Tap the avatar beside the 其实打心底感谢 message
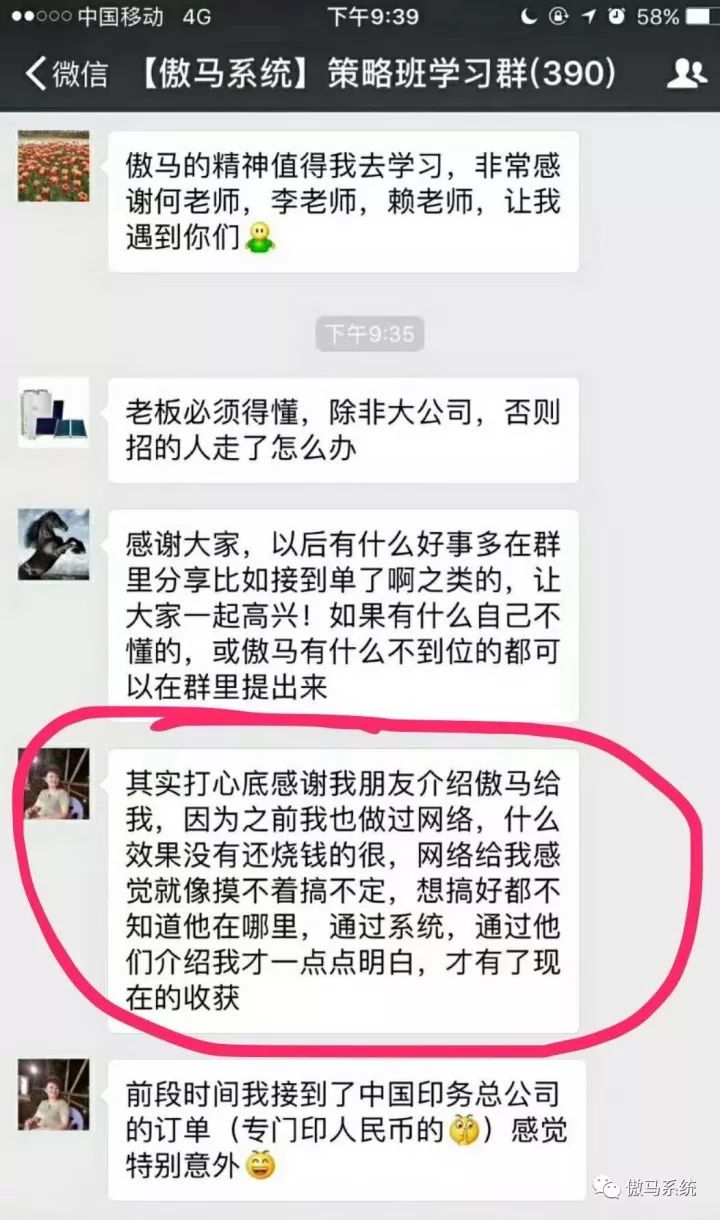This screenshot has width=720, height=1220. pos(53,784)
